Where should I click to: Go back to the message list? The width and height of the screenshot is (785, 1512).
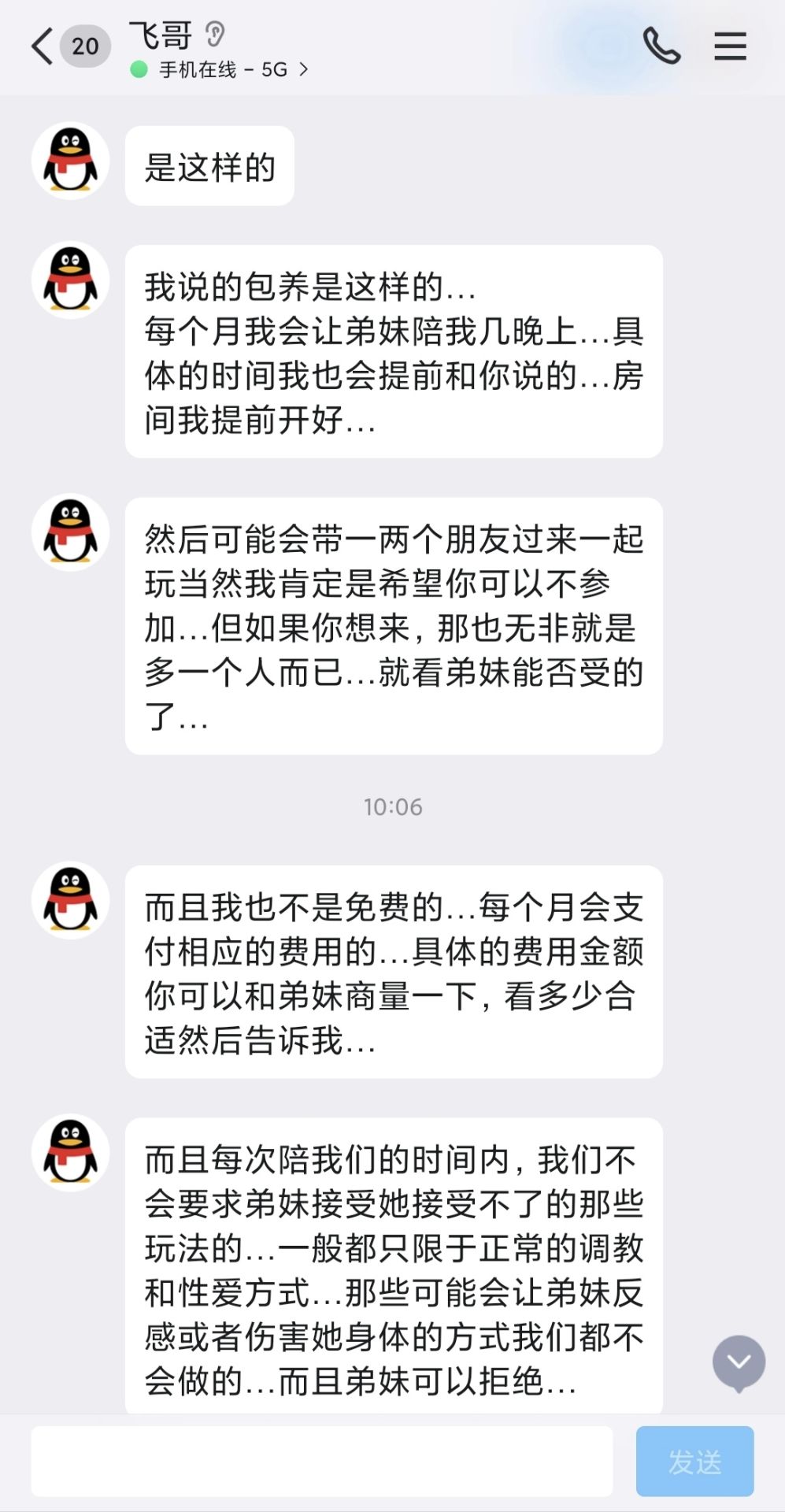pos(43,46)
